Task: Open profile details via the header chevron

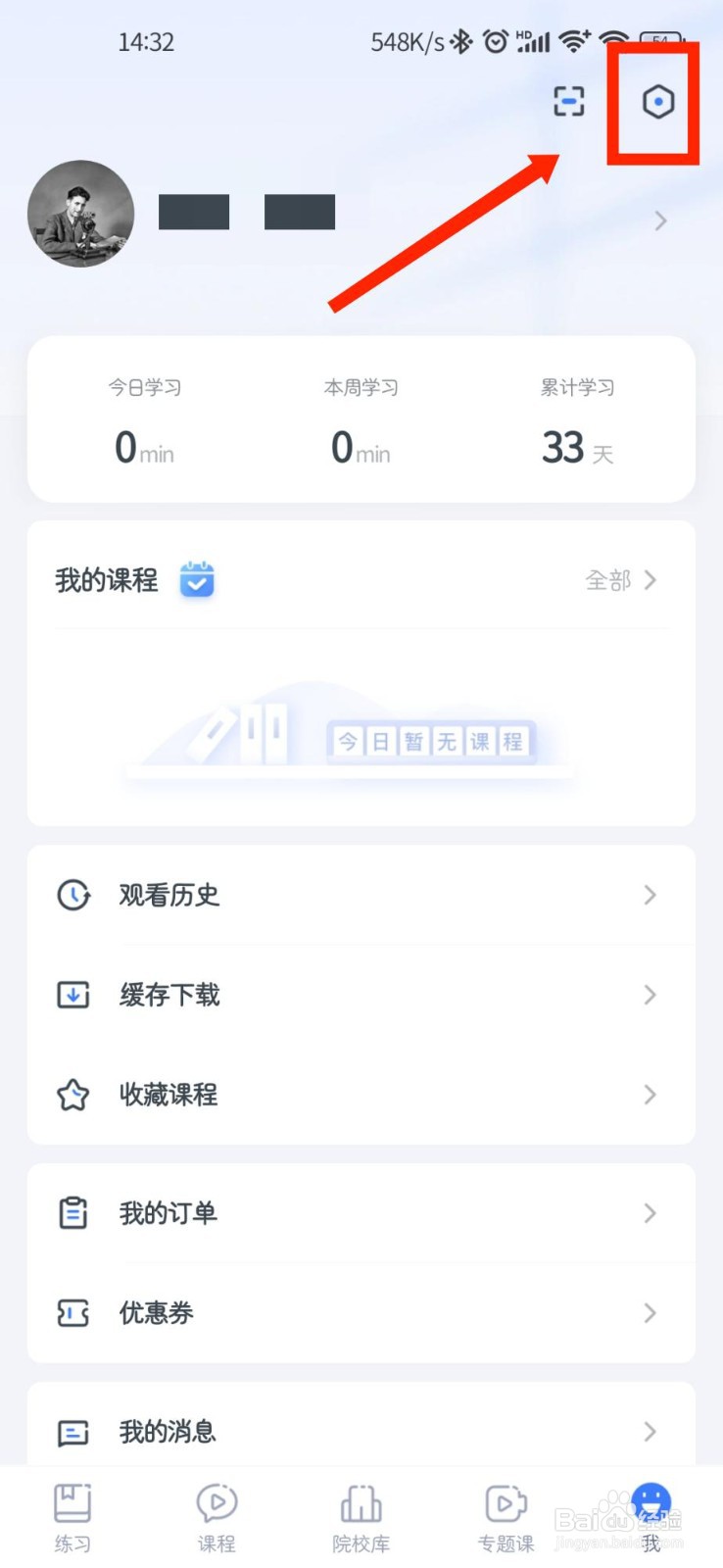Action: coord(660,221)
